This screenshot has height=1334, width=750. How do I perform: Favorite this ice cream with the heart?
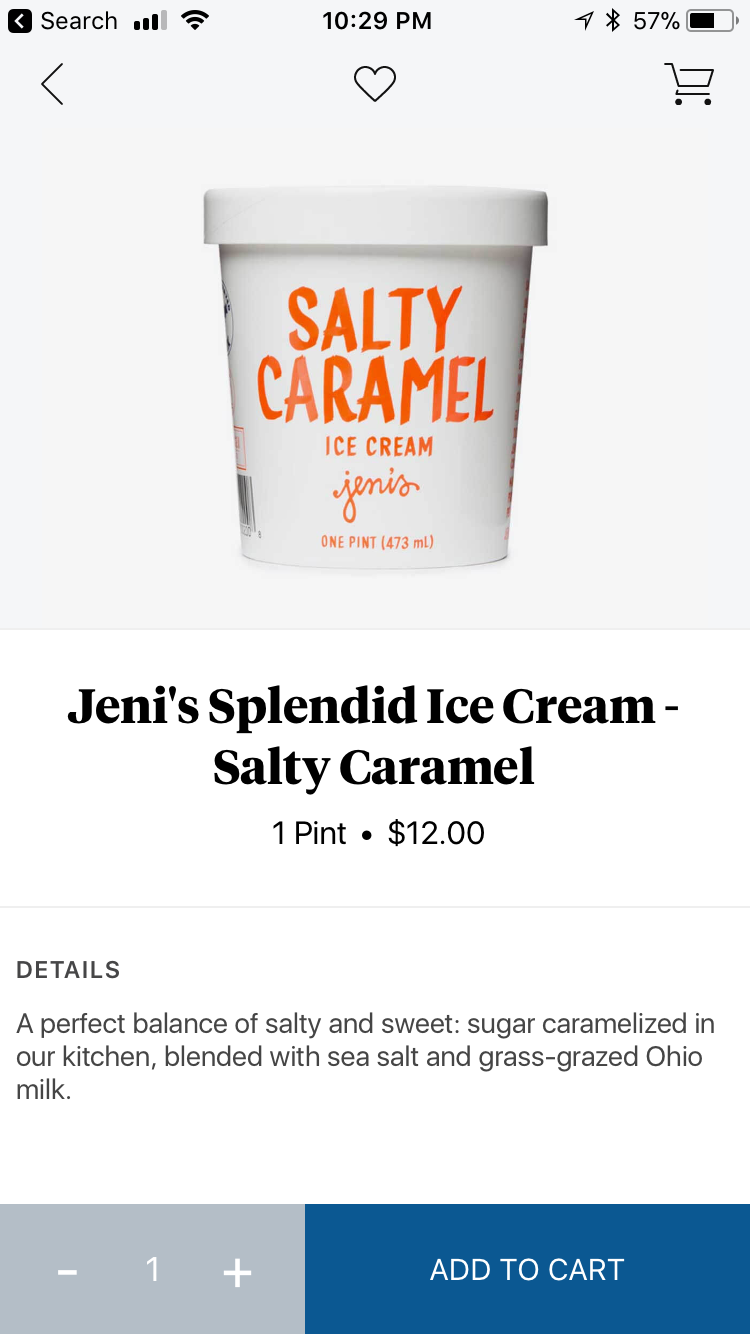coord(375,83)
